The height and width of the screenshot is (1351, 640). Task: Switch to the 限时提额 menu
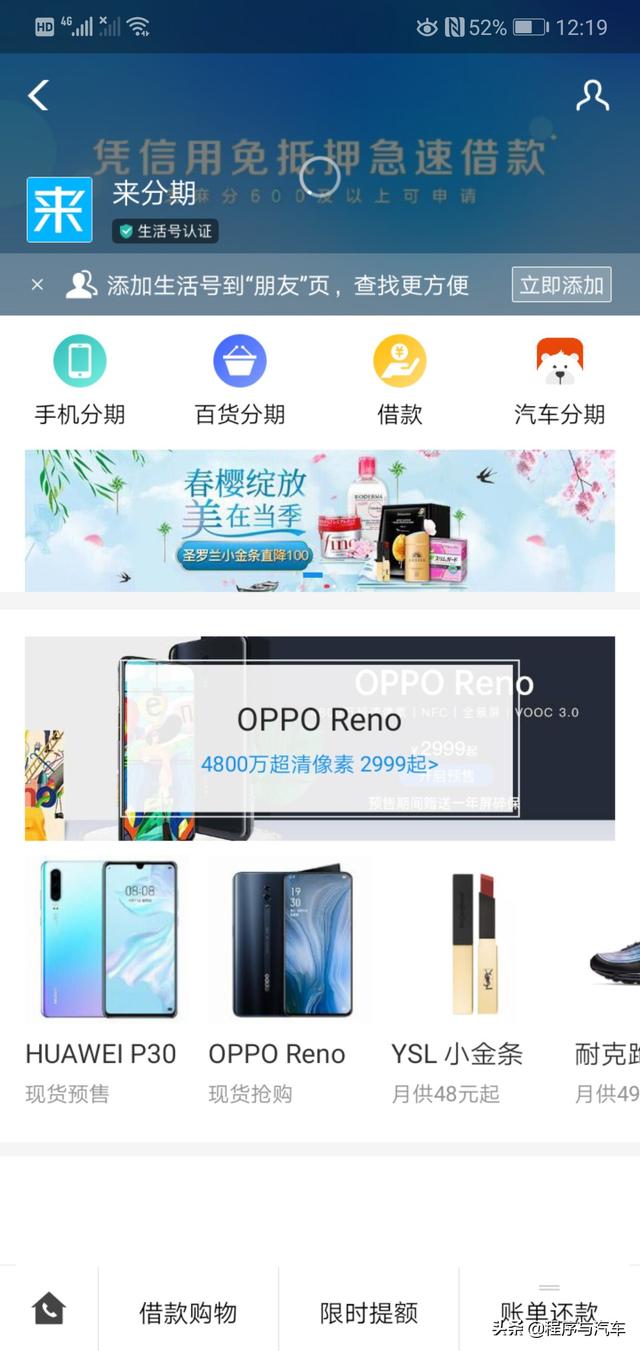(368, 1312)
